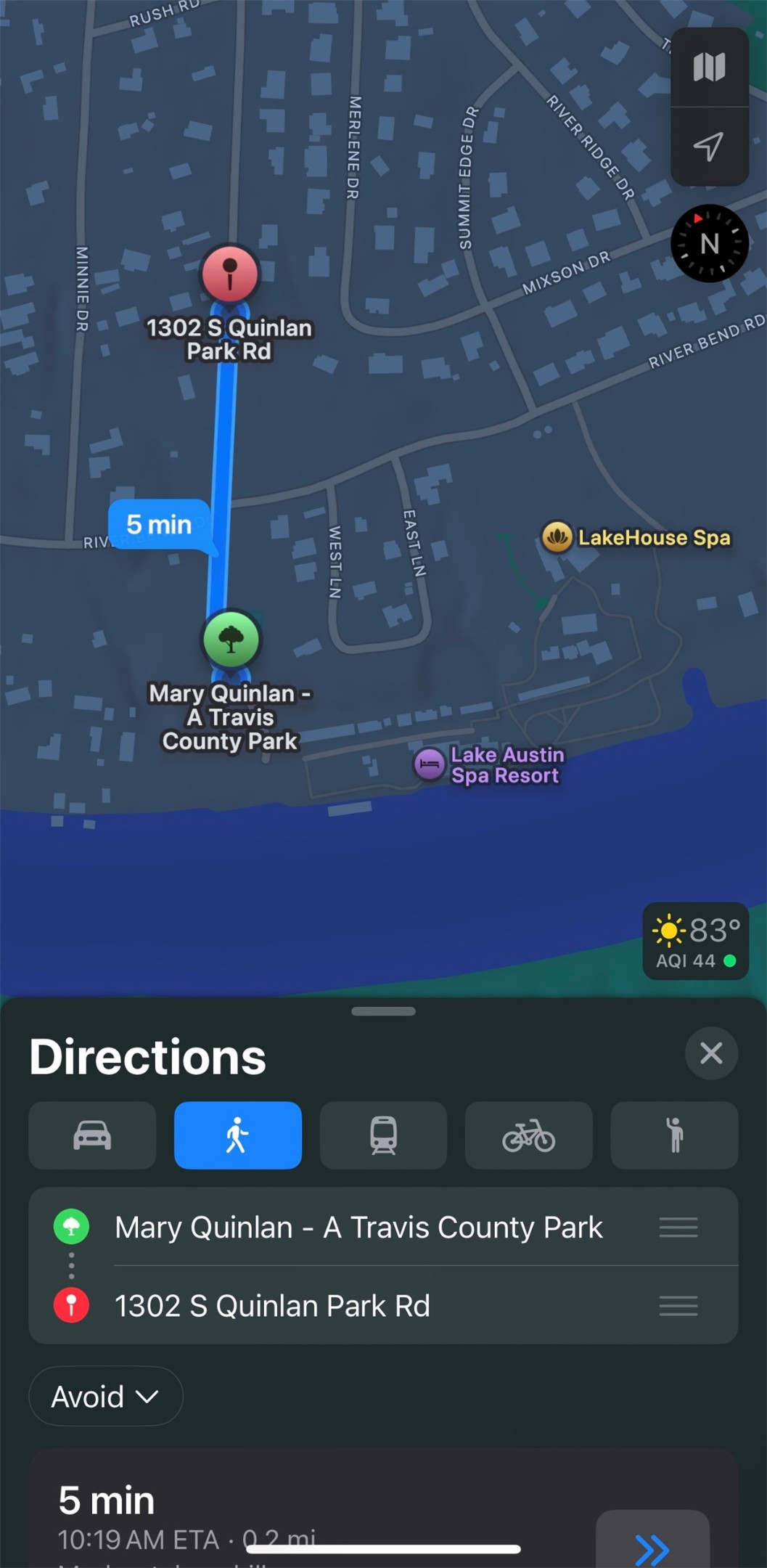Reset map orientation with the compass
This screenshot has width=767, height=1568.
point(709,243)
